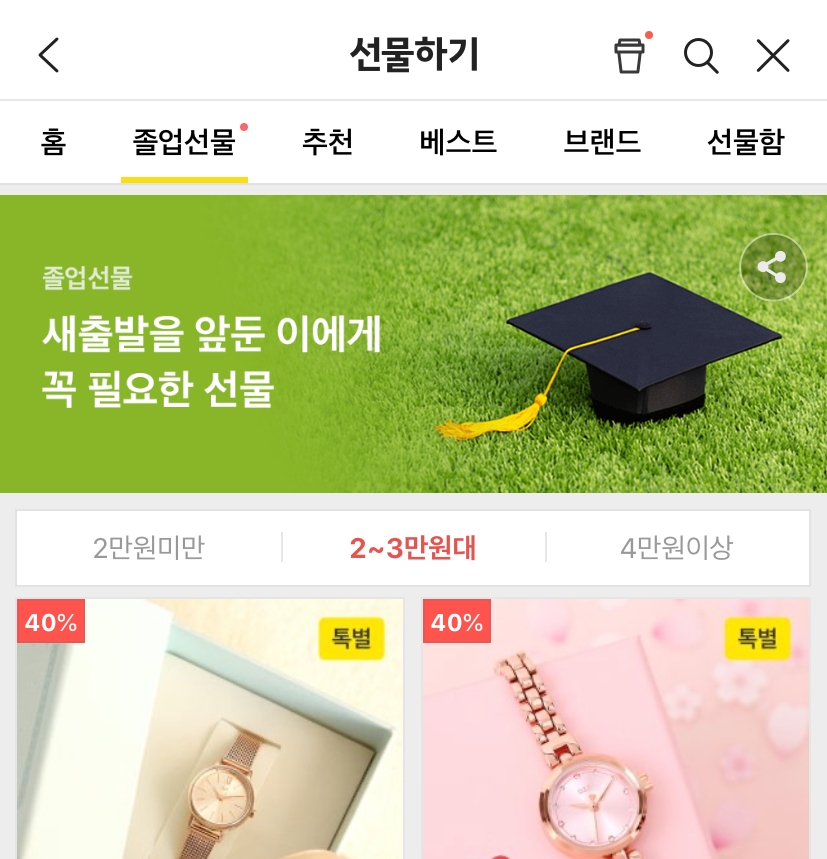Select the highlighted 2~3만원대 price filter
Viewport: 827px width, 859px height.
tap(413, 548)
